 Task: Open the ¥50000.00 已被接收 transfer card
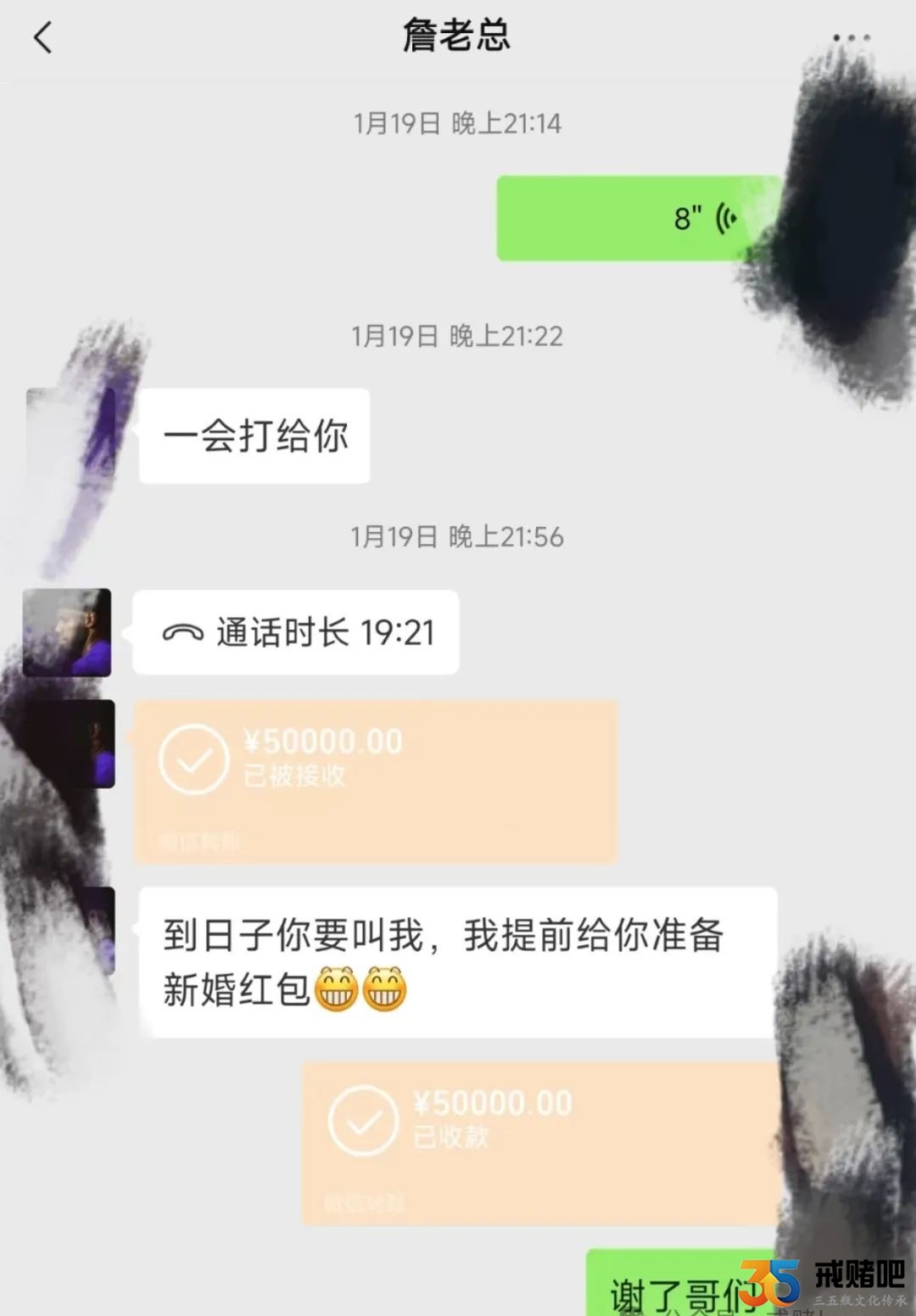(375, 782)
